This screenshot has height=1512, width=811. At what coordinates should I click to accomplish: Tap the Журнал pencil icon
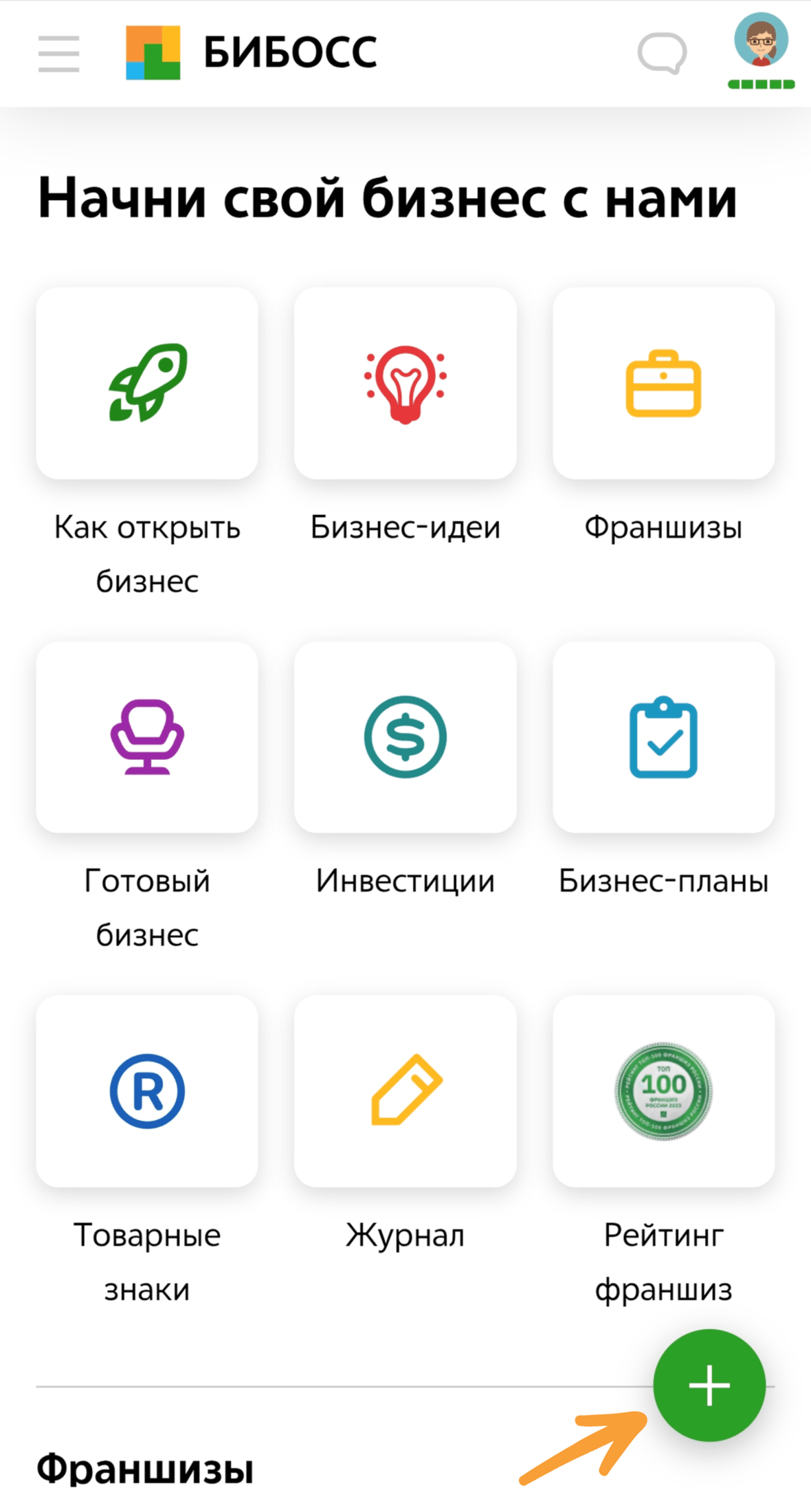[x=405, y=1092]
